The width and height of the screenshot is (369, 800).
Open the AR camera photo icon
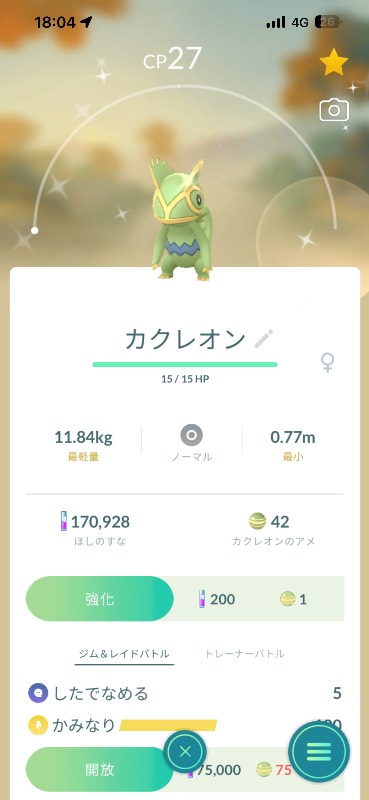click(x=334, y=110)
